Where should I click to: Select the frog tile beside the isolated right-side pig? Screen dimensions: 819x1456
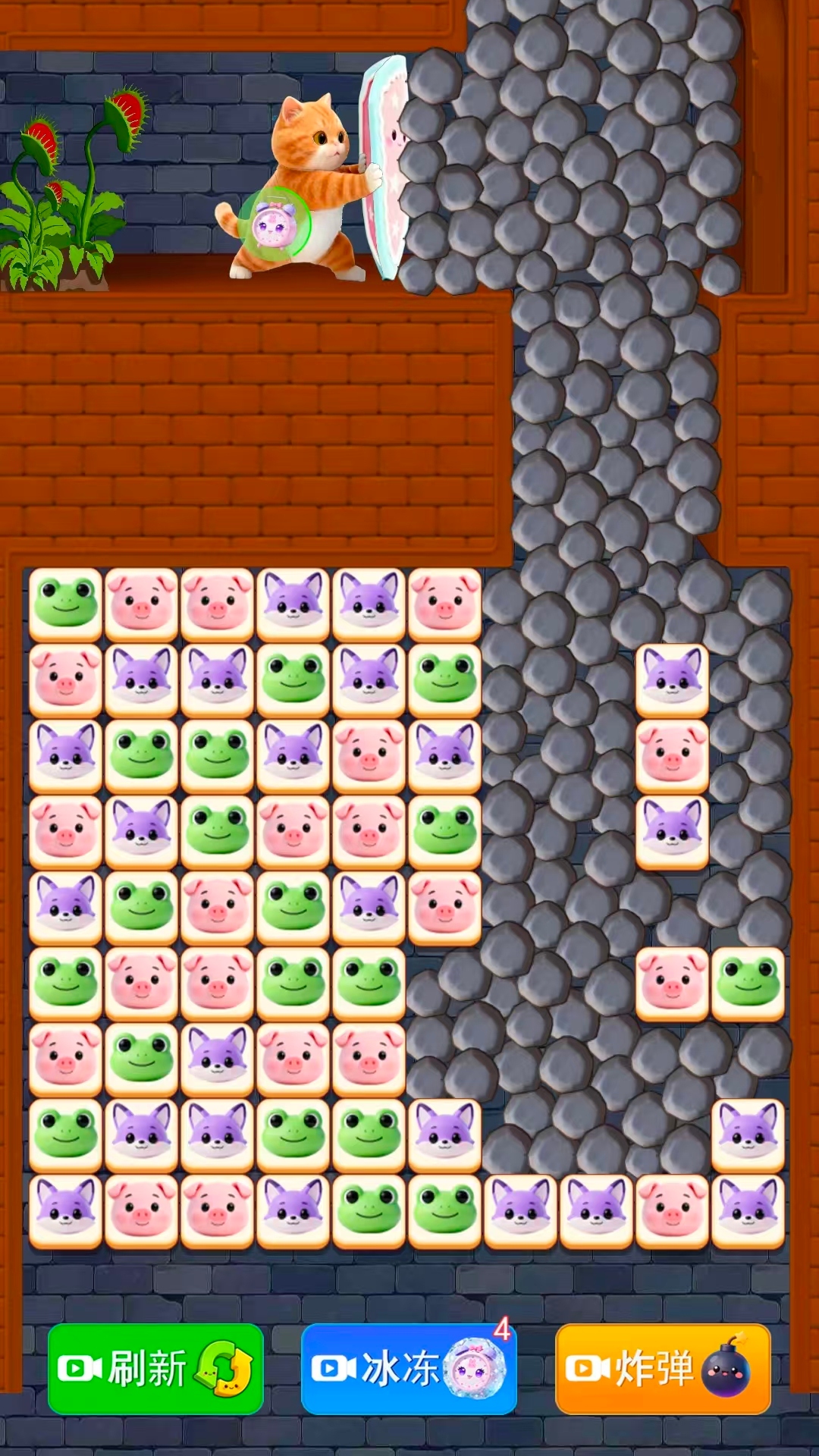pyautogui.click(x=748, y=984)
